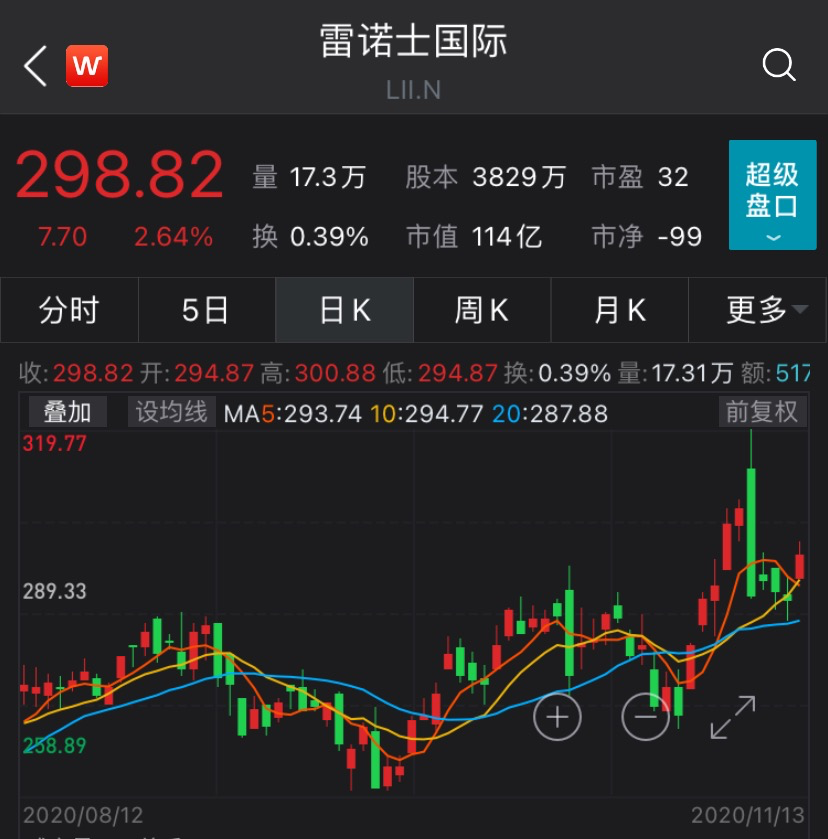
Task: Go back using the arrow icon
Action: pos(36,66)
